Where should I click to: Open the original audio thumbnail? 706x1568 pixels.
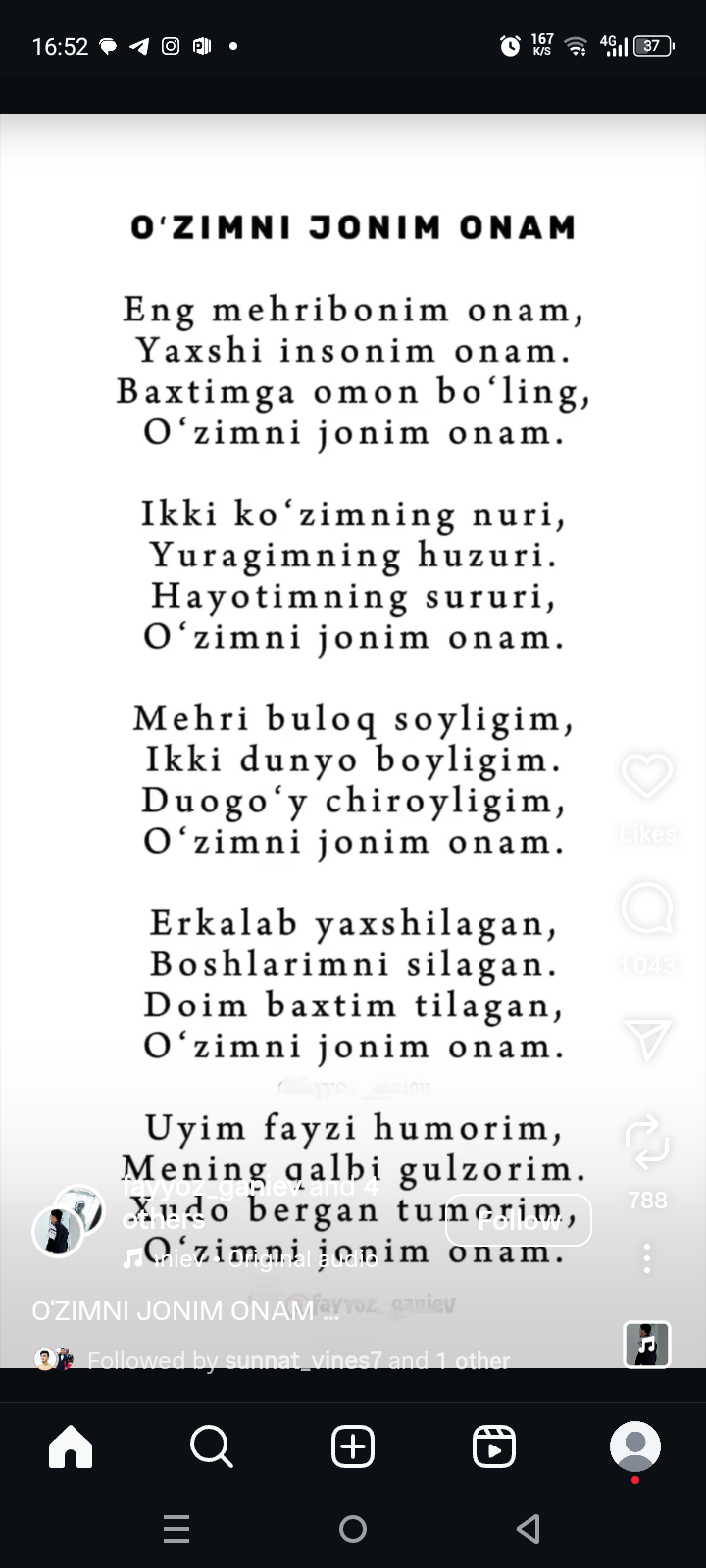647,1344
